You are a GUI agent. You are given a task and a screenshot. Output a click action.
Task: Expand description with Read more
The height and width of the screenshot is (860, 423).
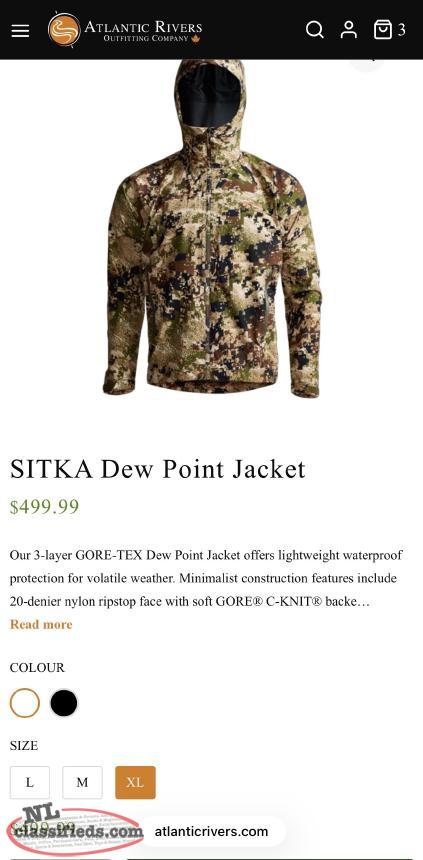pyautogui.click(x=41, y=624)
